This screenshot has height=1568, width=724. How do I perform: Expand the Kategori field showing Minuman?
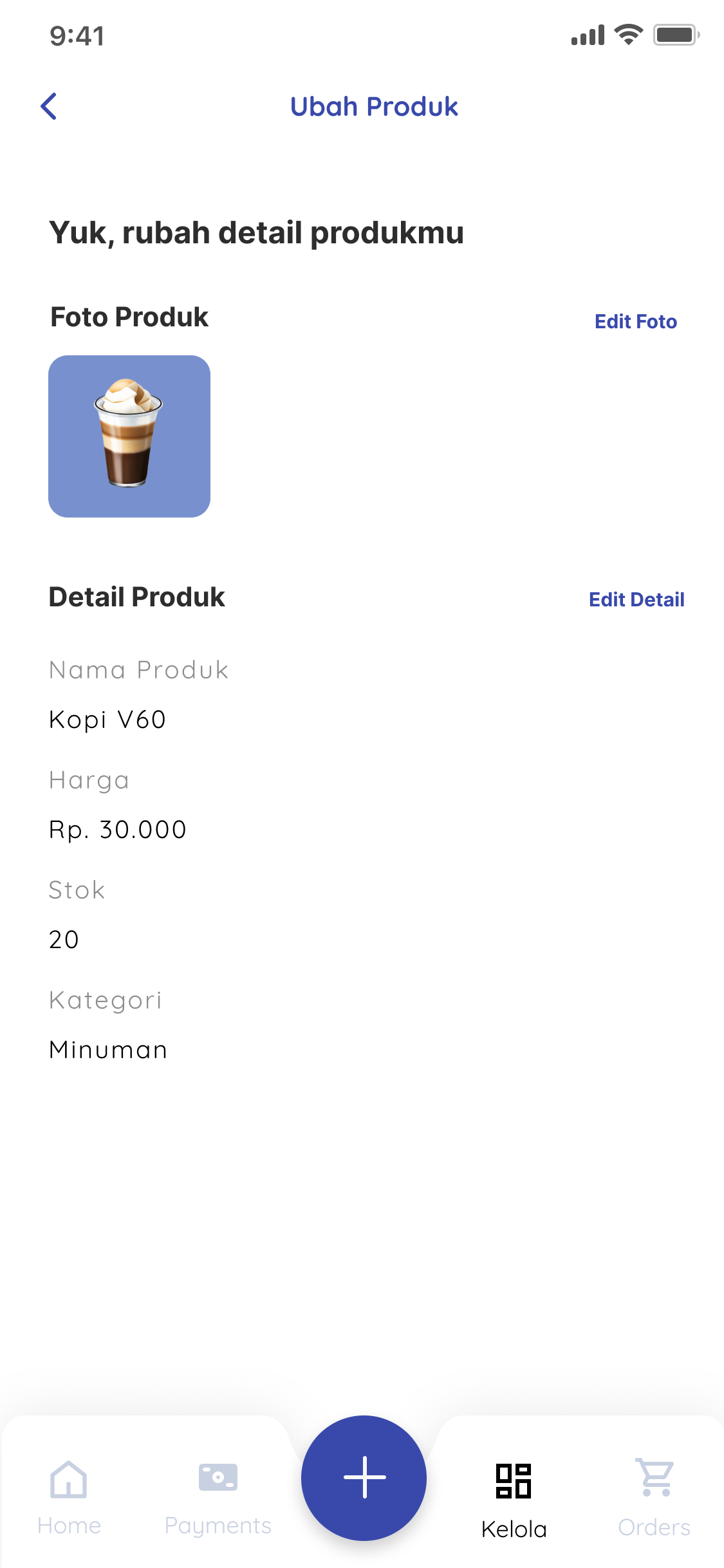point(107,1049)
